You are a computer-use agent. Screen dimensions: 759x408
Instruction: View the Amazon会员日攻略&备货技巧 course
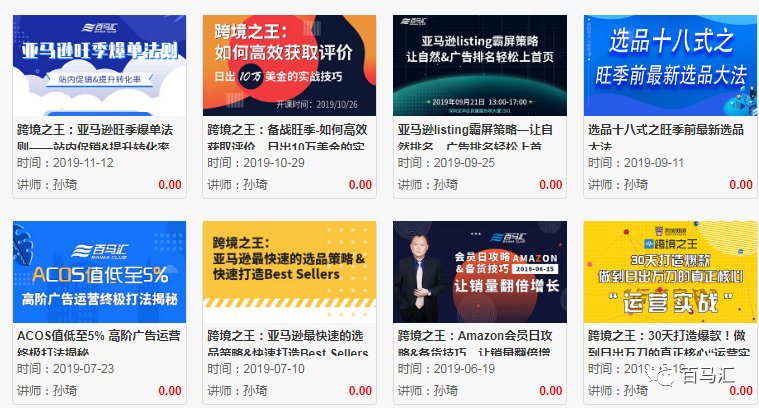[479, 272]
